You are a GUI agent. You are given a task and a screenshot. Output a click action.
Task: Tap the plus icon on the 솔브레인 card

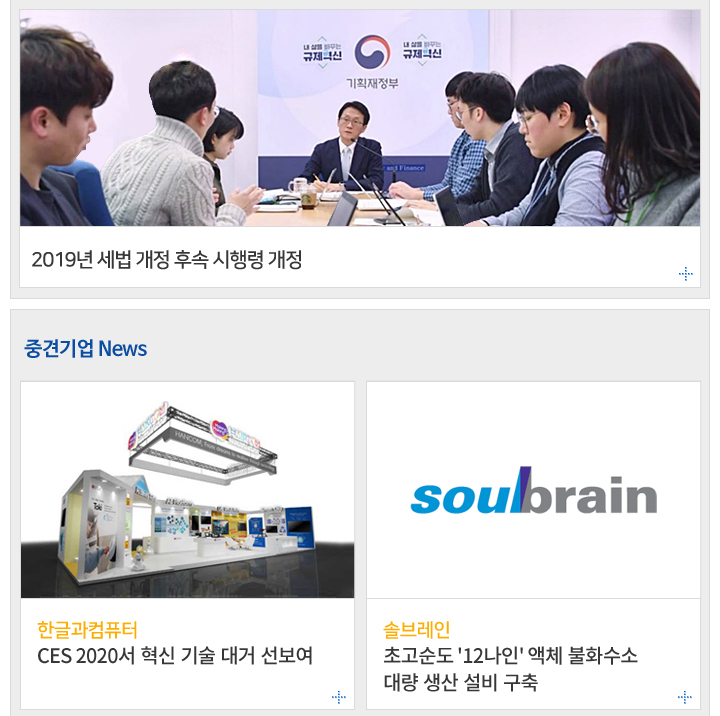pos(685,697)
